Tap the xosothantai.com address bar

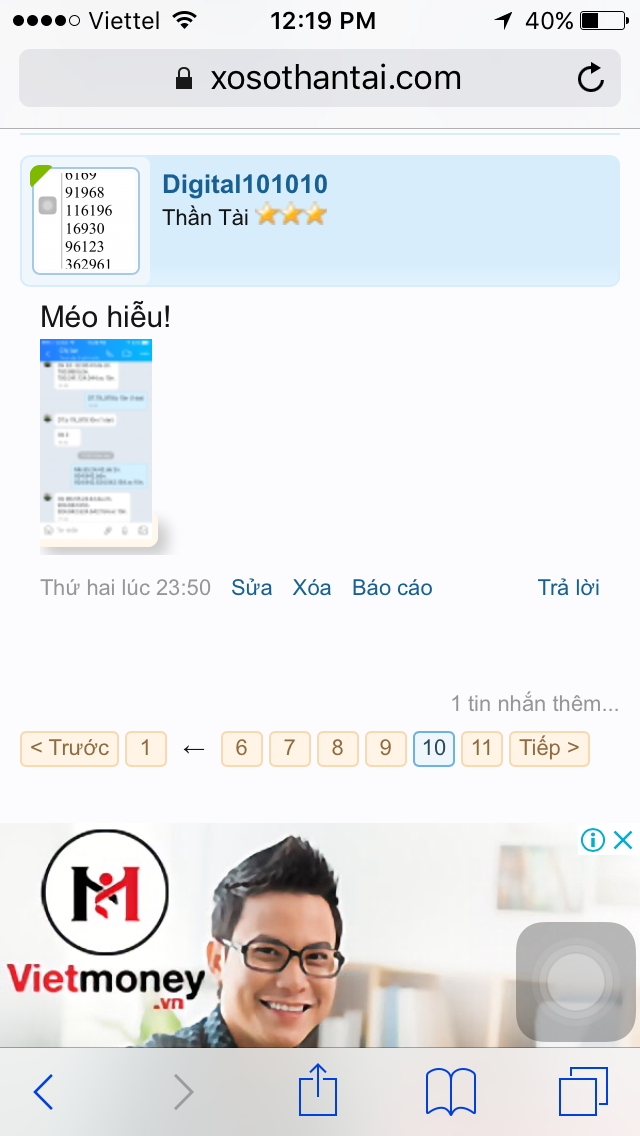point(320,78)
